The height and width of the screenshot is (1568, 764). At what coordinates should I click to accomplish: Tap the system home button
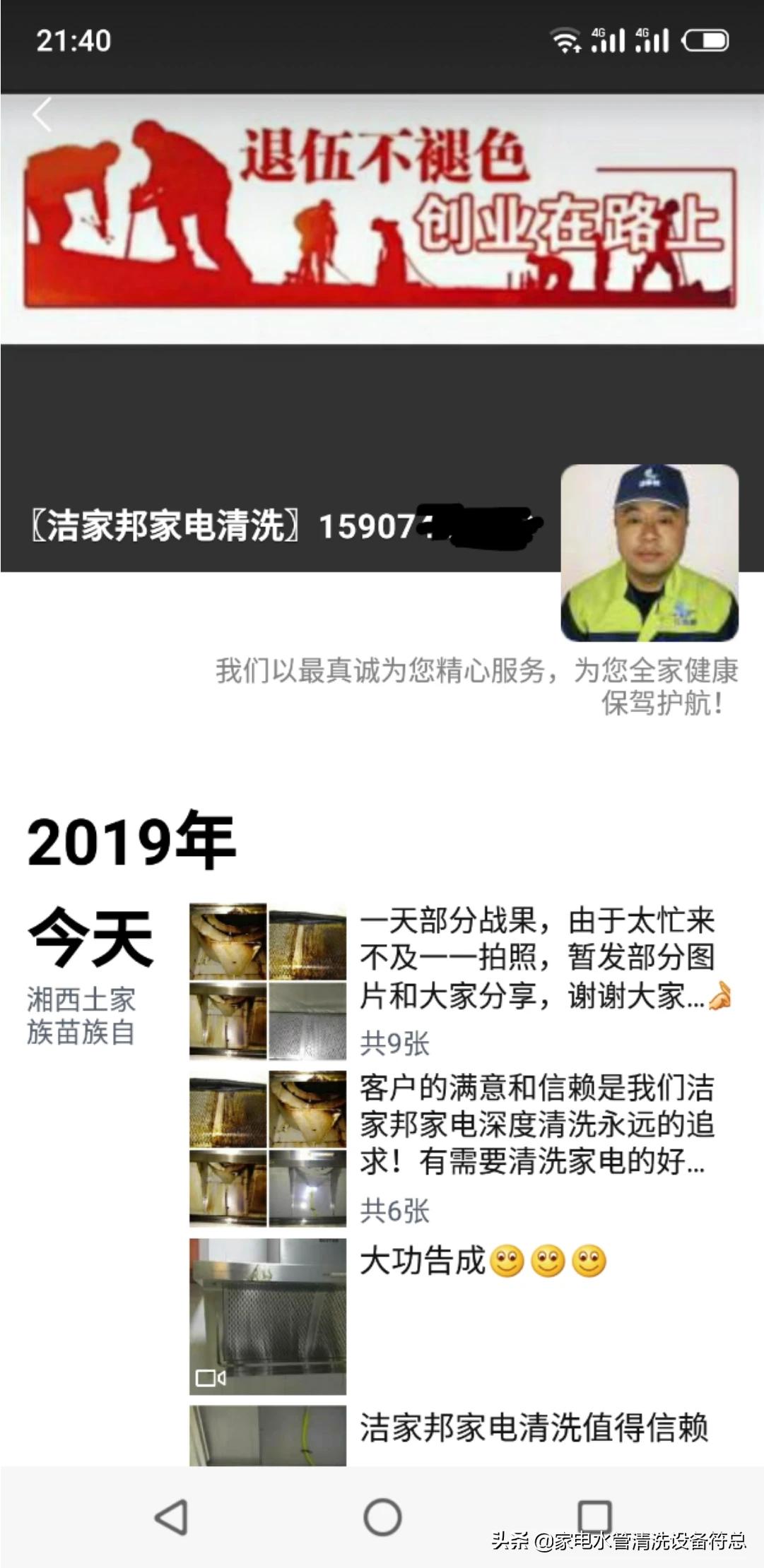(x=382, y=1516)
